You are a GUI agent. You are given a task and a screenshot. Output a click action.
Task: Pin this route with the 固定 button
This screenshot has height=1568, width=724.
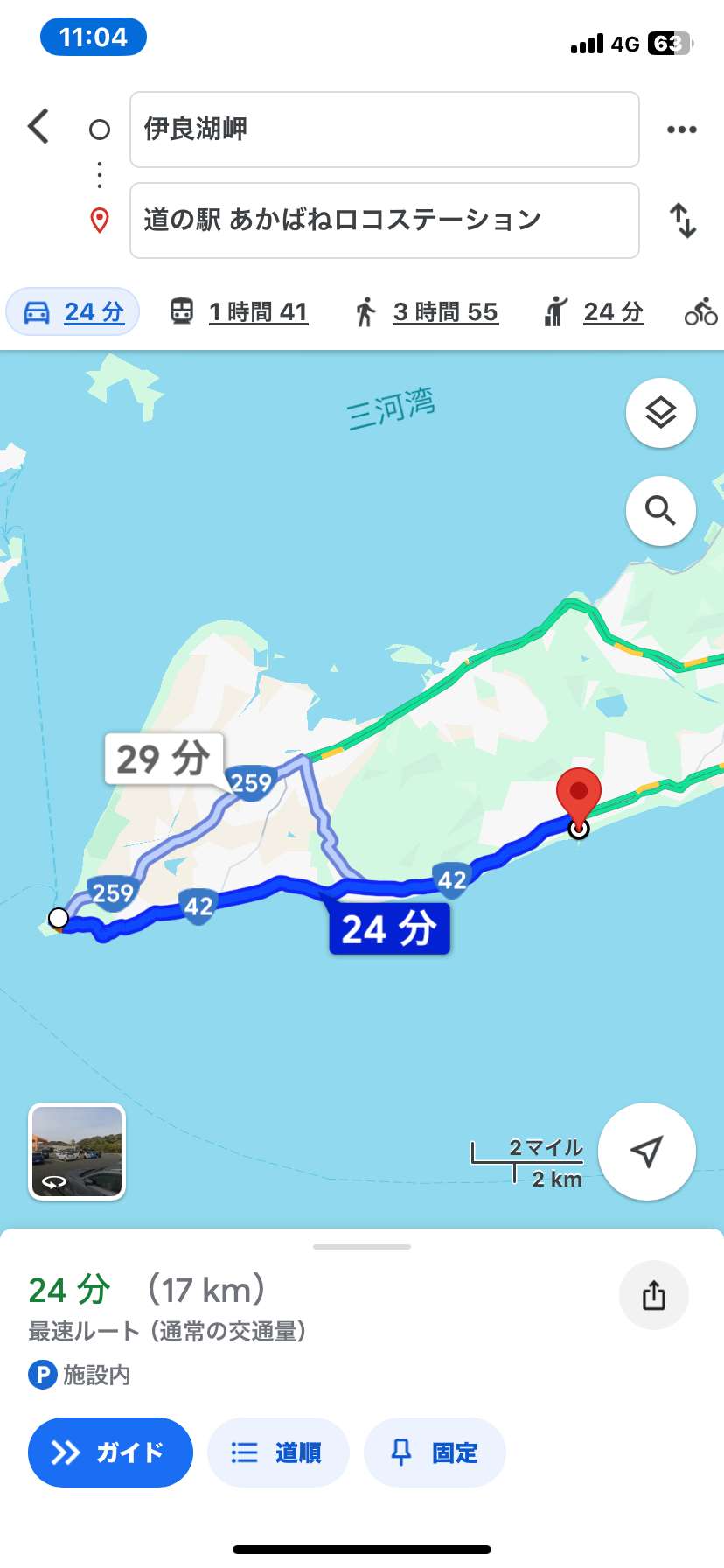pyautogui.click(x=435, y=1452)
